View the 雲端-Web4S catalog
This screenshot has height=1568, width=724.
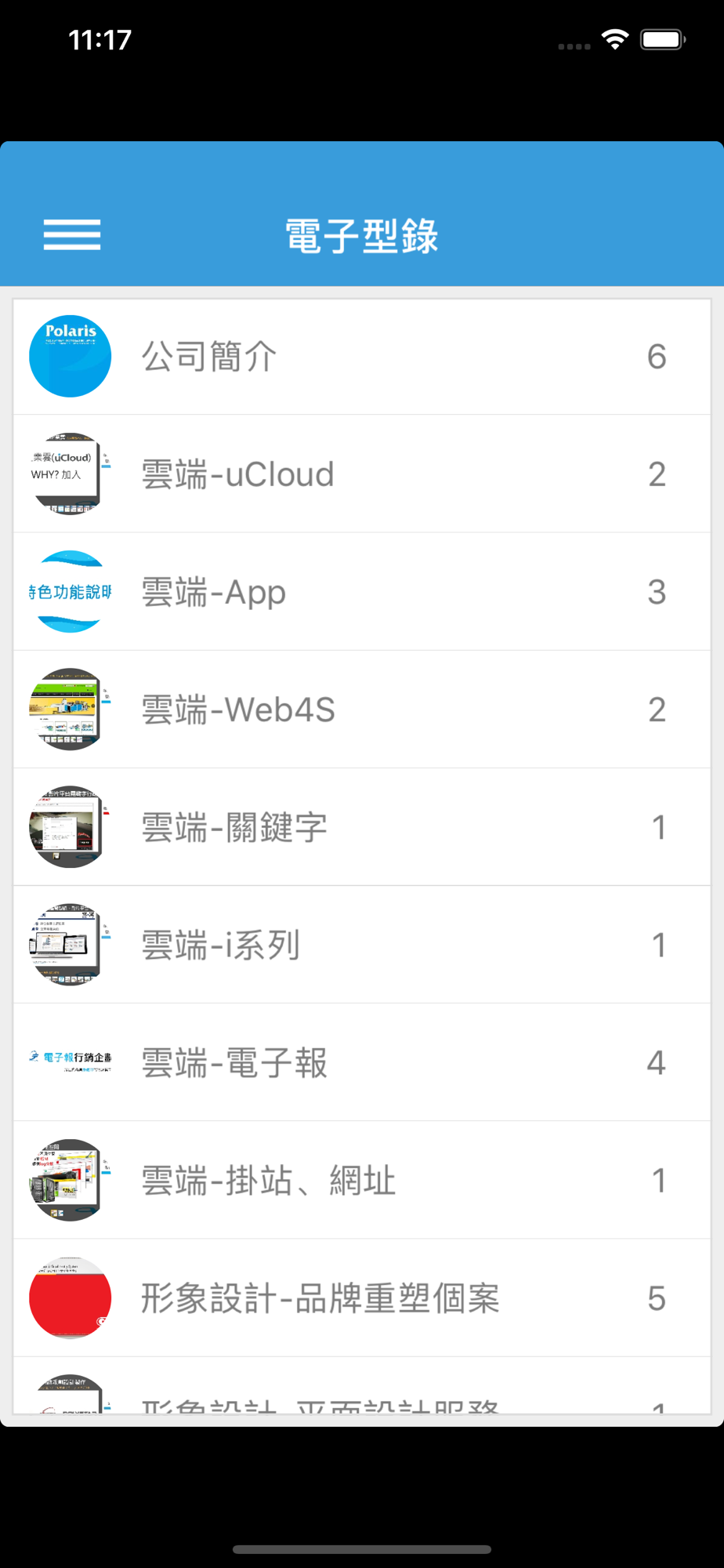[362, 710]
